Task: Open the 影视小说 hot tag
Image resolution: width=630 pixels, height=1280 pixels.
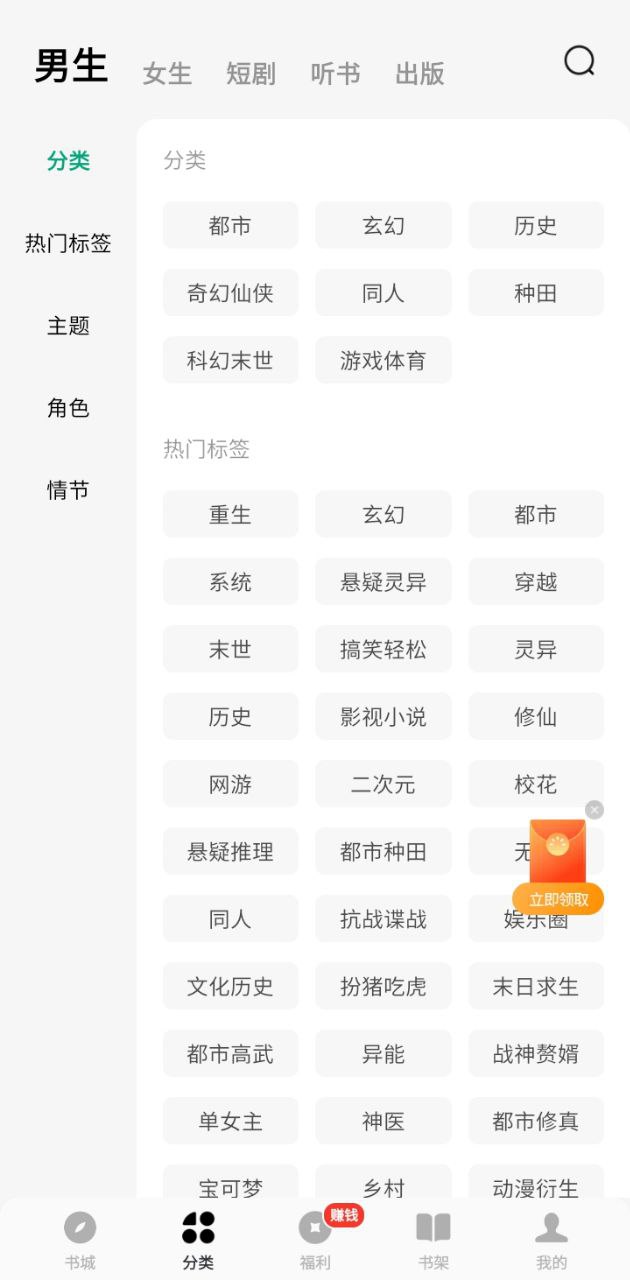Action: (x=383, y=717)
